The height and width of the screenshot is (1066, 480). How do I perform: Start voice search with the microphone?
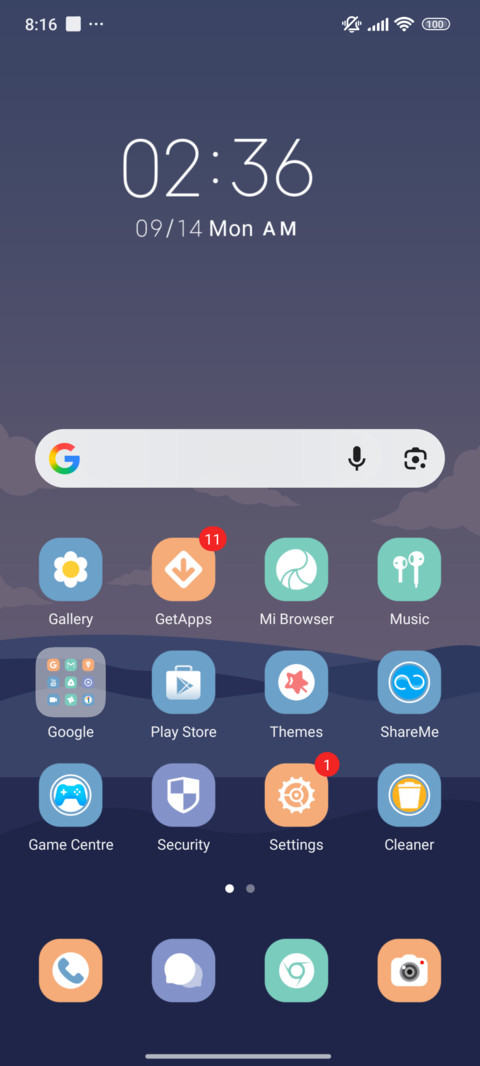[x=356, y=459]
